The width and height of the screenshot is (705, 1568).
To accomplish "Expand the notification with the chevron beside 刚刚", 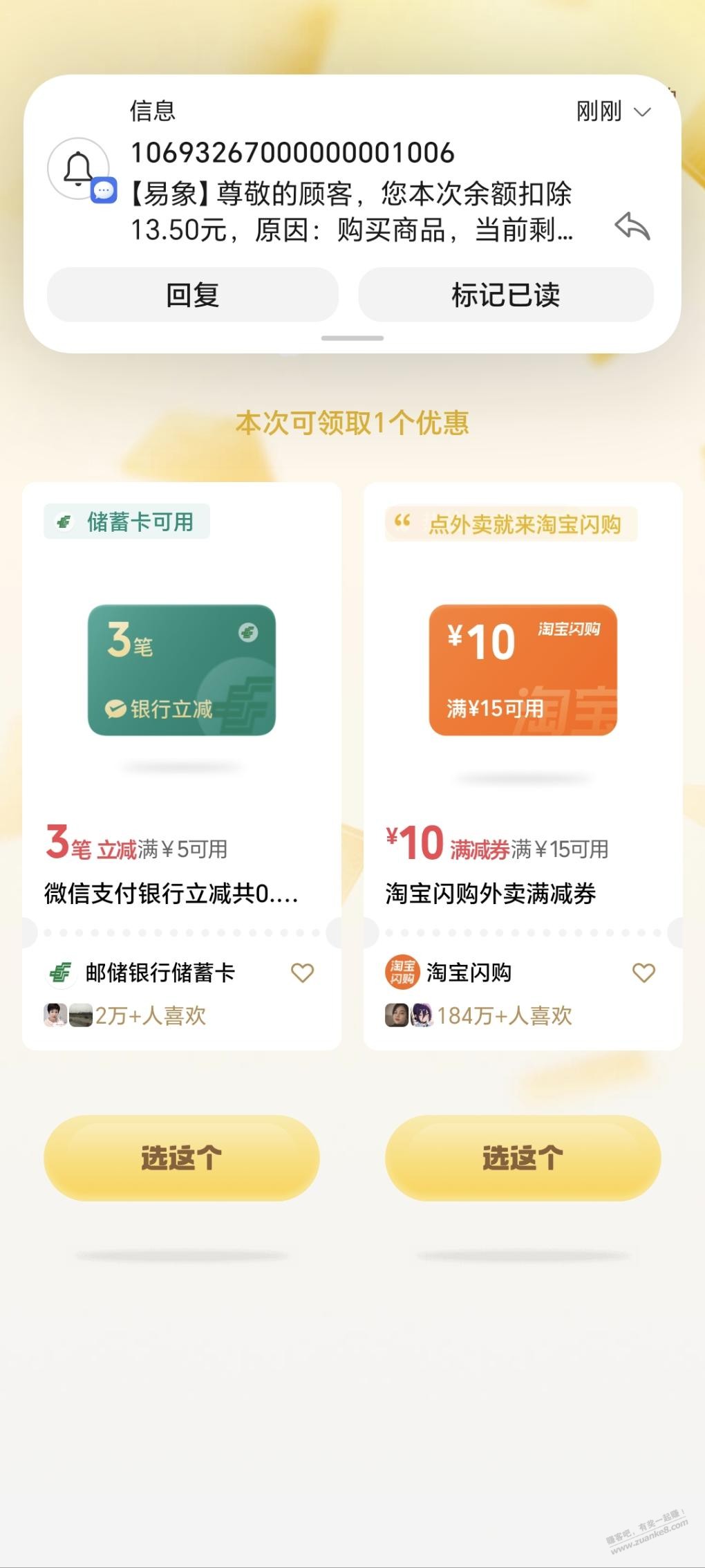I will pyautogui.click(x=642, y=112).
